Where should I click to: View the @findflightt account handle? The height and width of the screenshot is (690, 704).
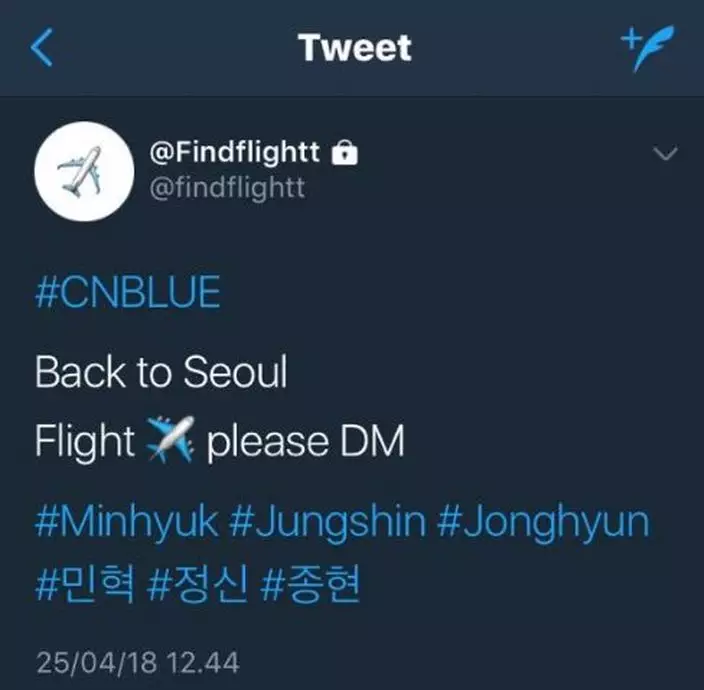[226, 187]
